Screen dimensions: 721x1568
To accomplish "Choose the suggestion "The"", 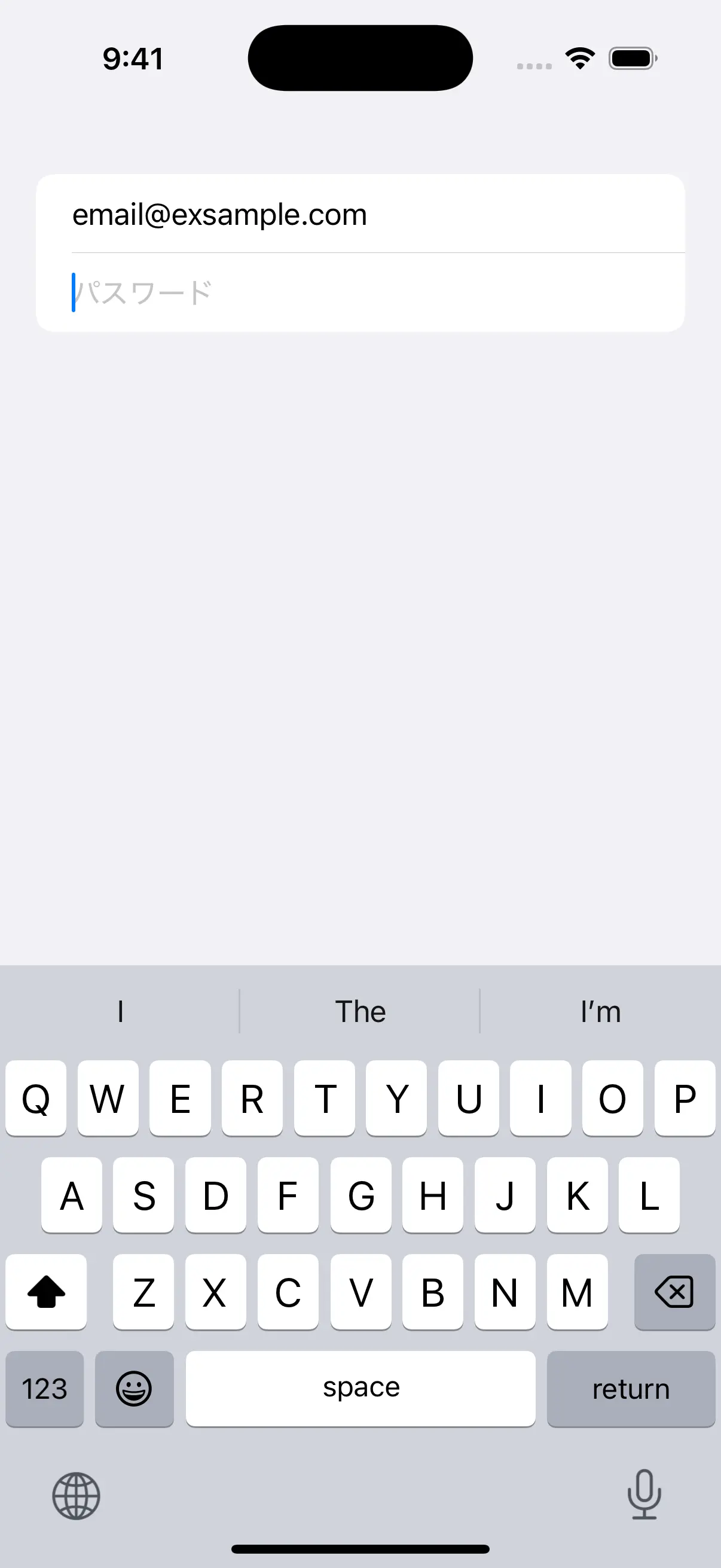I will [x=360, y=1012].
